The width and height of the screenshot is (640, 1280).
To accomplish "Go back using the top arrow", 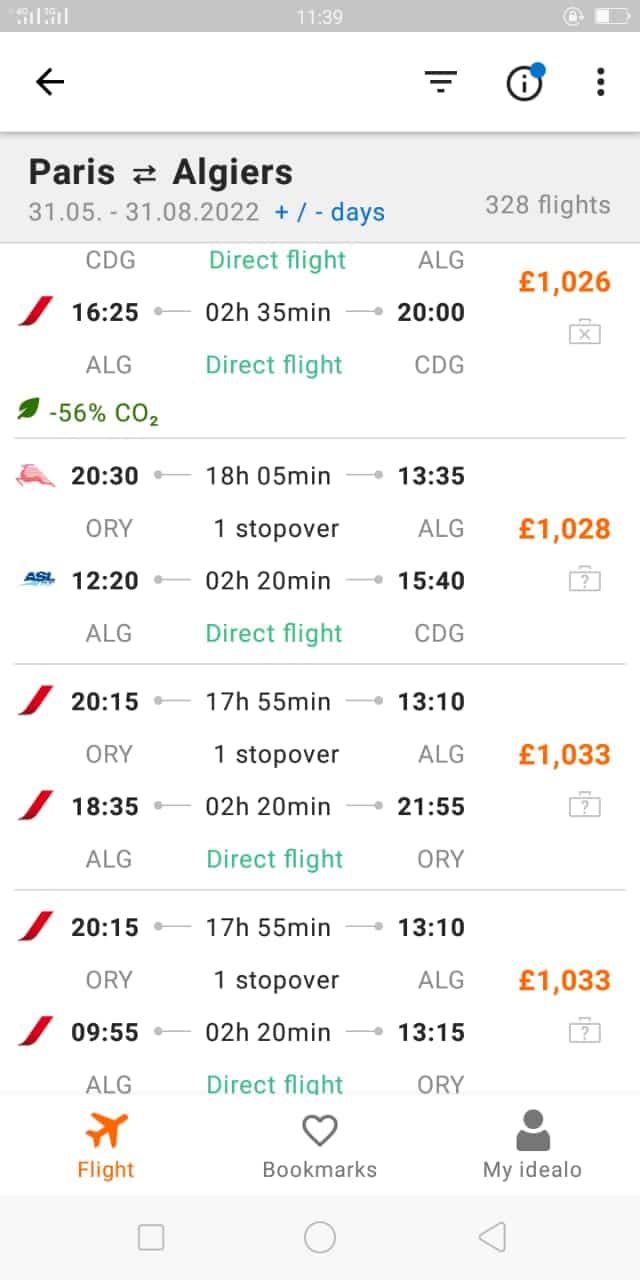I will pos(49,82).
